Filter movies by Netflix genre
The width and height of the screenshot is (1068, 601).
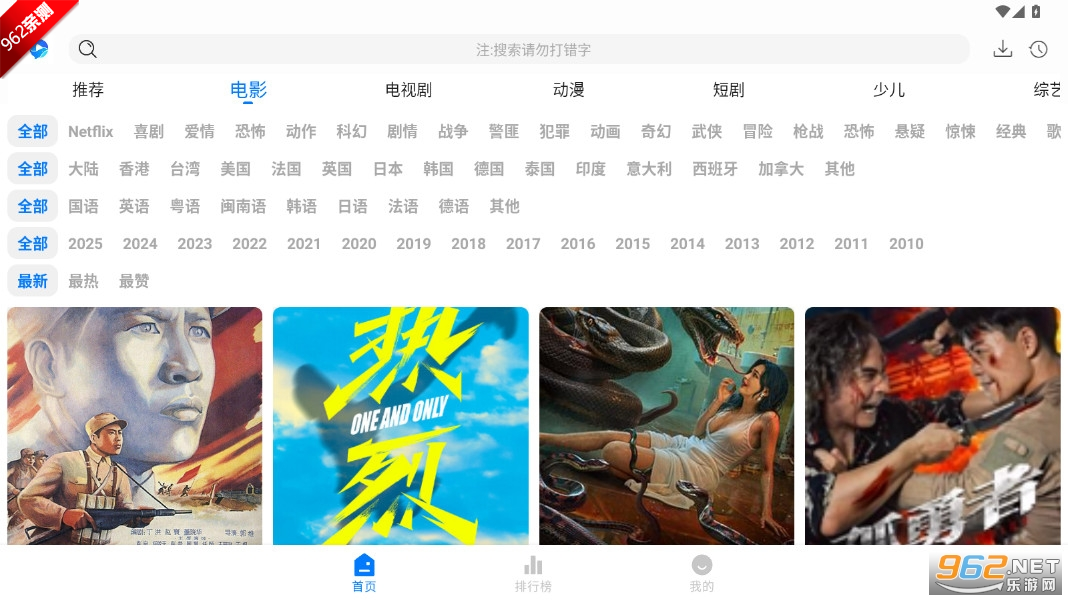point(91,131)
